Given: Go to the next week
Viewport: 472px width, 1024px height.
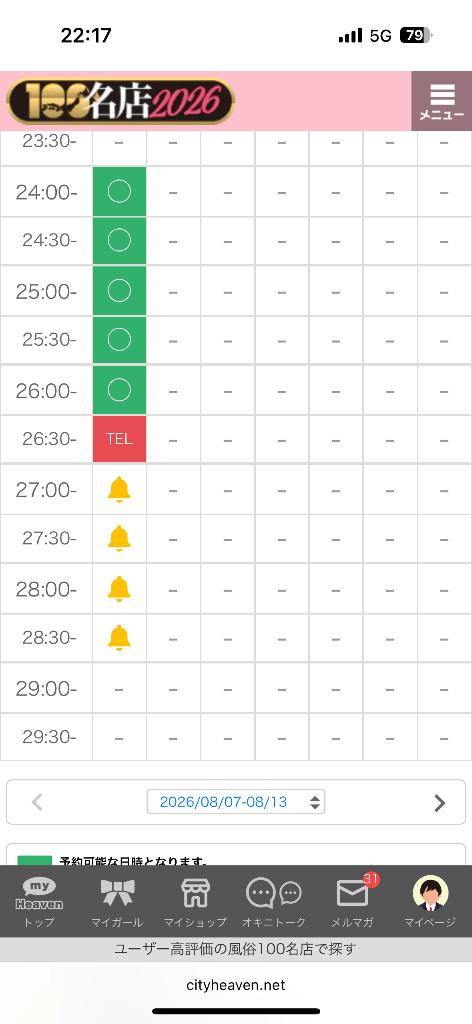Looking at the screenshot, I should pyautogui.click(x=440, y=803).
